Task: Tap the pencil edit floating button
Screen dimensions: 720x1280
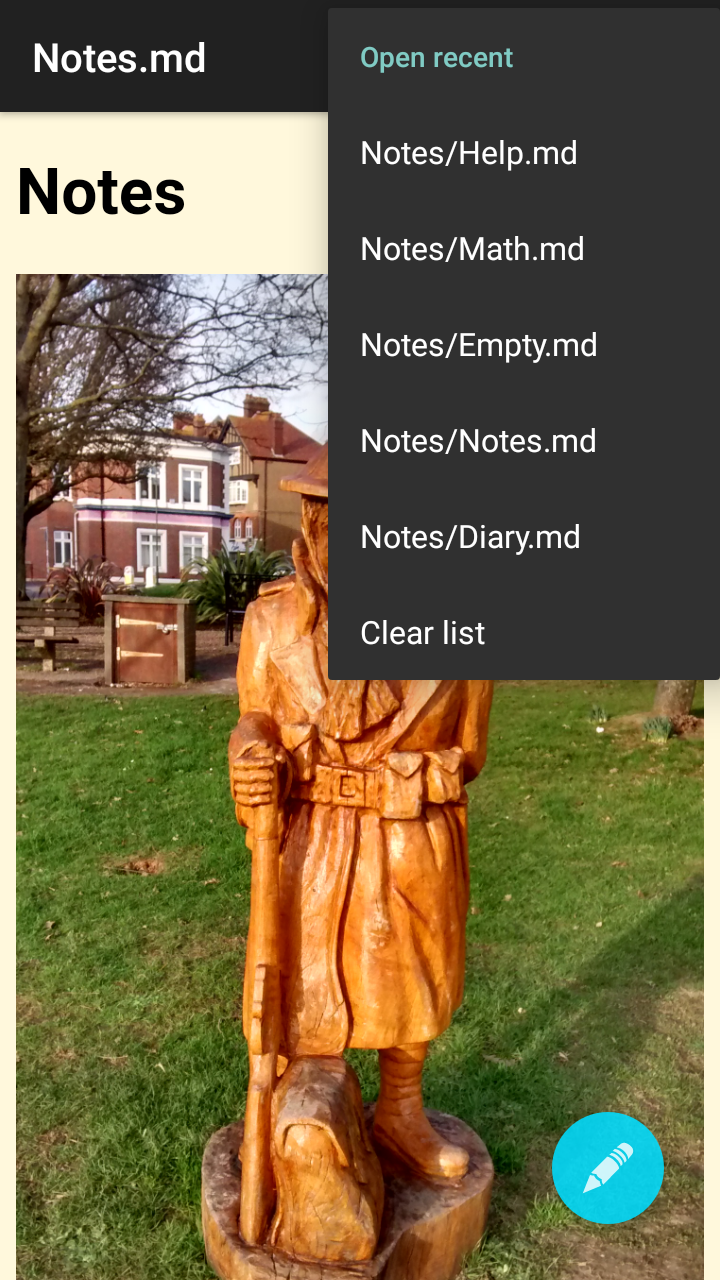Action: (x=608, y=1168)
